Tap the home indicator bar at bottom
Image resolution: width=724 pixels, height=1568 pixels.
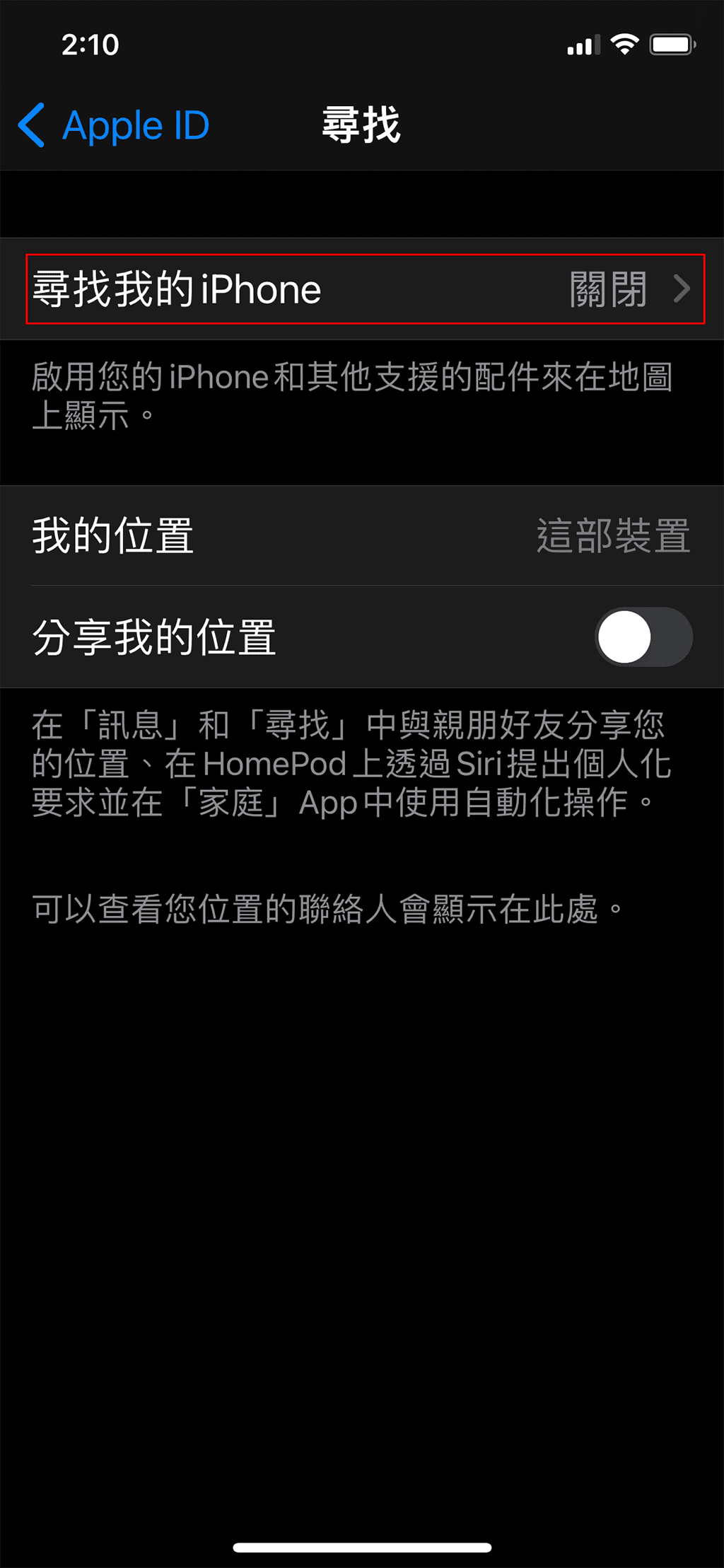point(362,1545)
